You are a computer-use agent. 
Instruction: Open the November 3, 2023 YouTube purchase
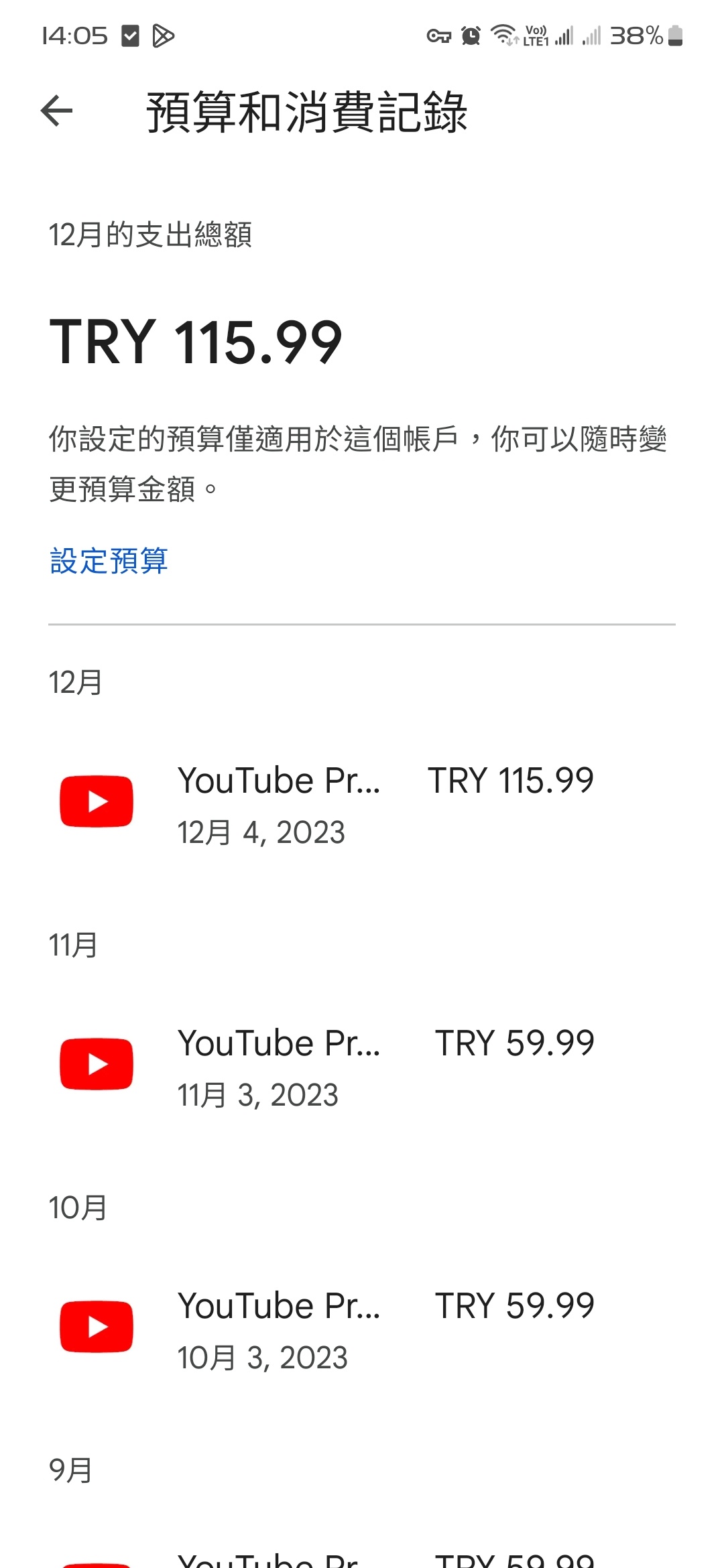[362, 1067]
